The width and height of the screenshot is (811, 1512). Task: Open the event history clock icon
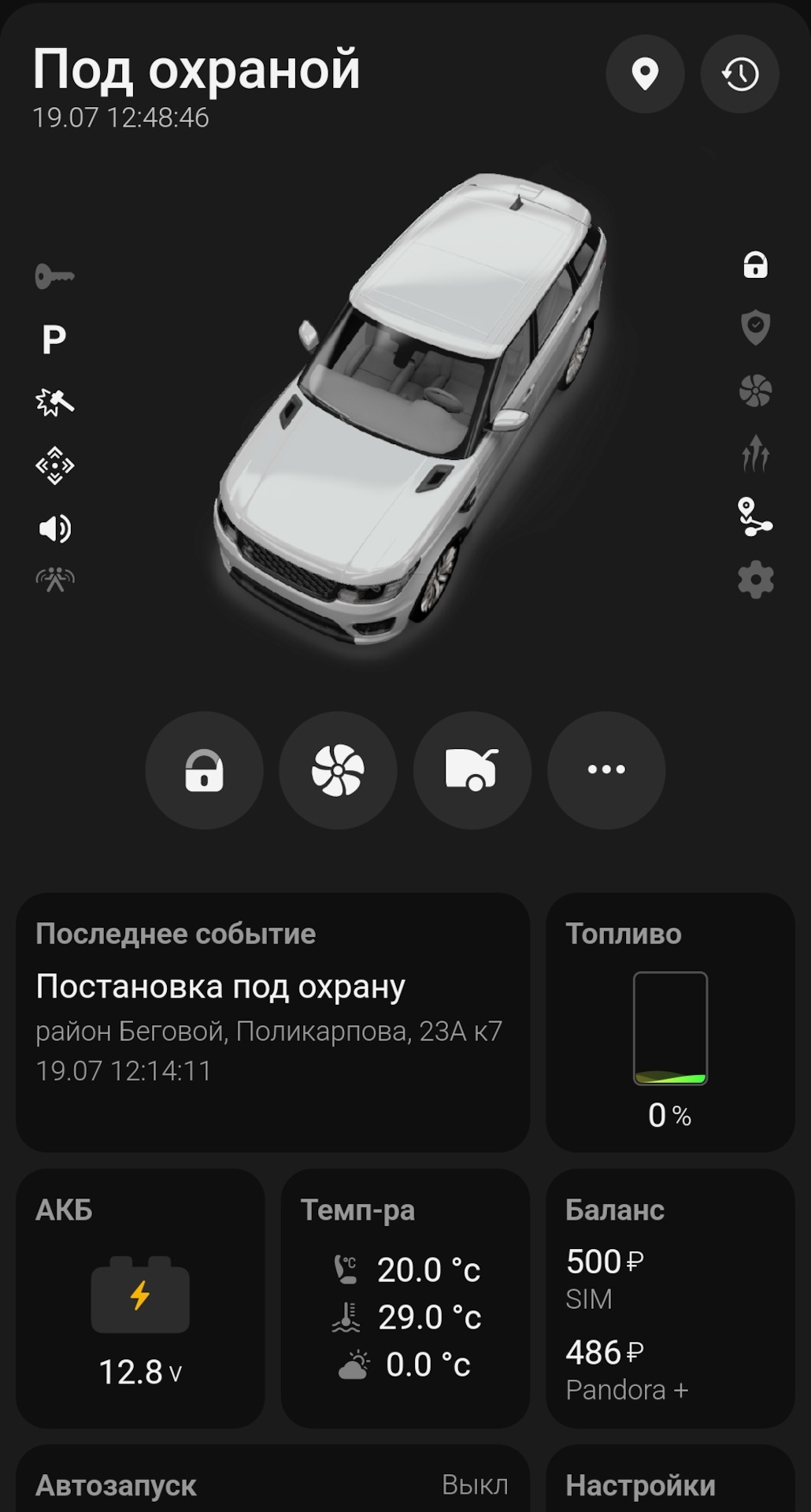click(x=739, y=74)
